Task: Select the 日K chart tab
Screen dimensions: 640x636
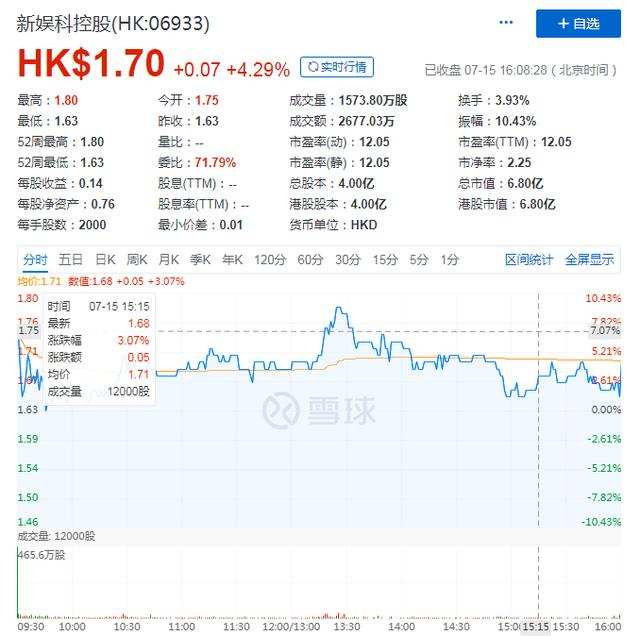Action: click(x=104, y=259)
